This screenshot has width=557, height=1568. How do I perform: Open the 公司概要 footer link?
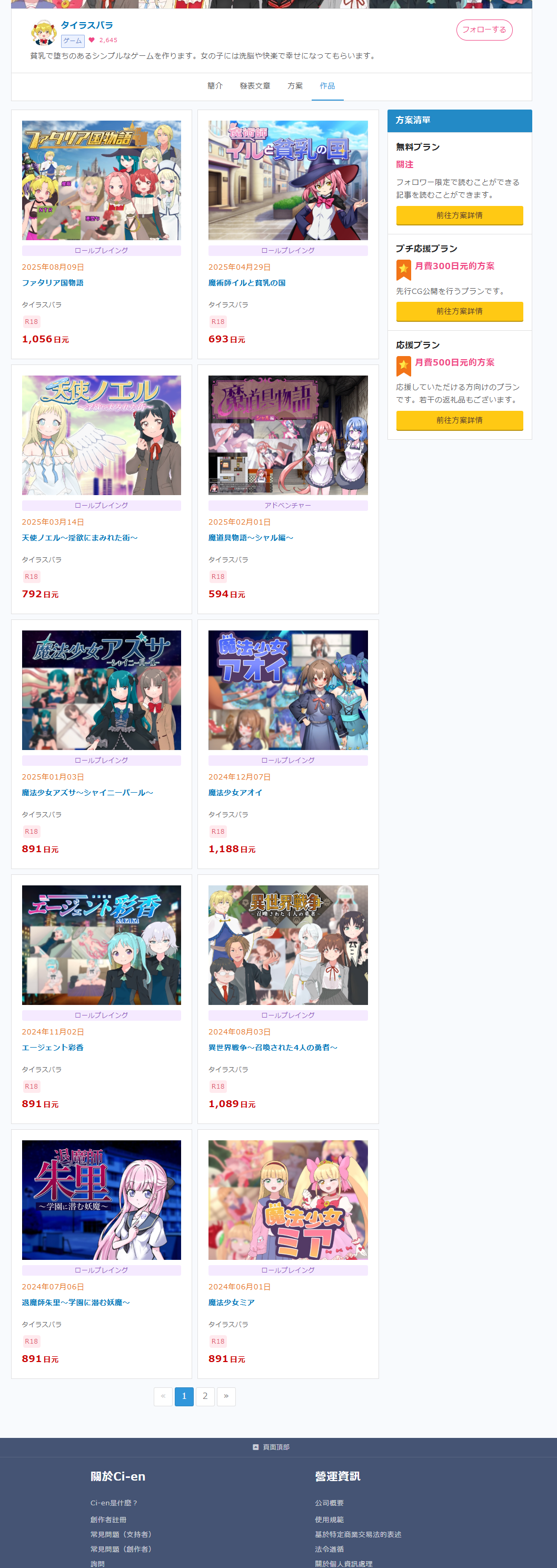tap(330, 1503)
